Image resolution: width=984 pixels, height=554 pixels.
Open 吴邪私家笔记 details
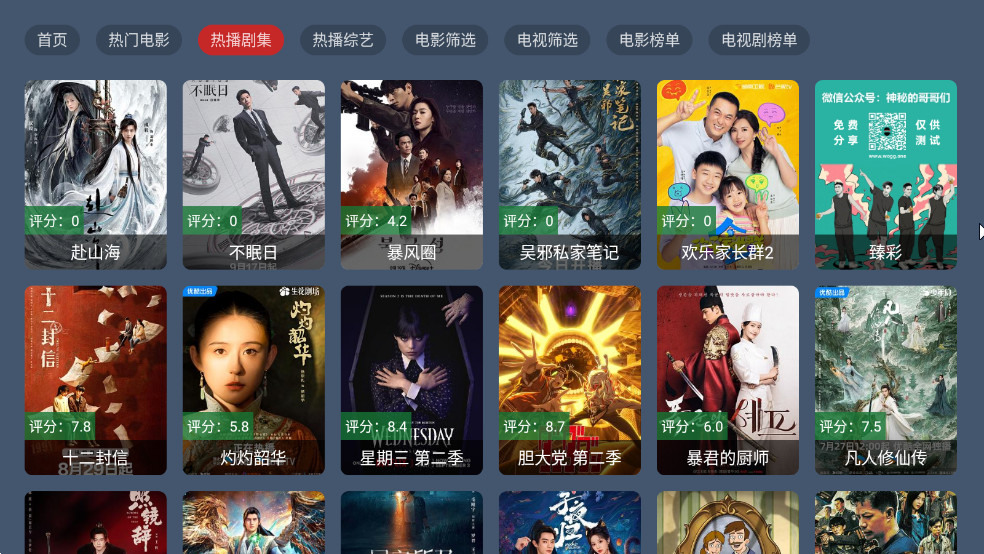(x=570, y=174)
